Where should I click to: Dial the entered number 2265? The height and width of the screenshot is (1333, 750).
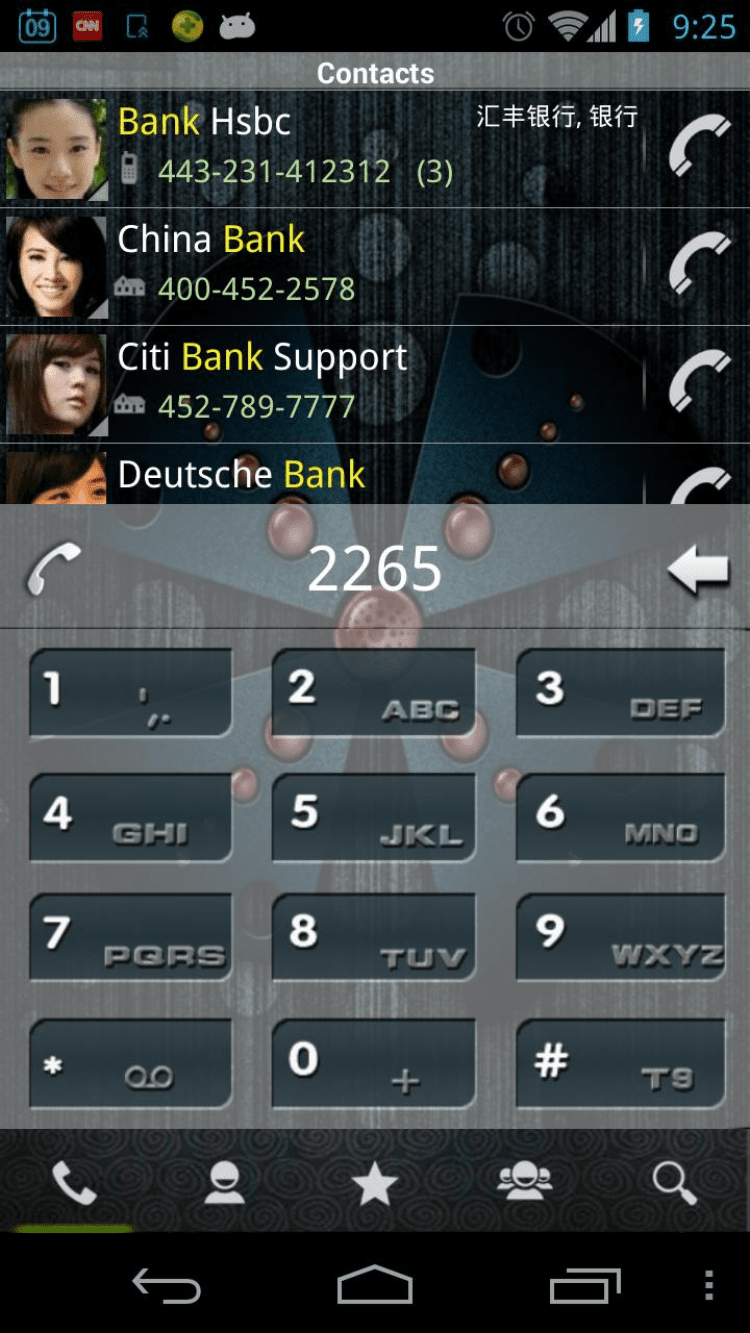tap(54, 568)
